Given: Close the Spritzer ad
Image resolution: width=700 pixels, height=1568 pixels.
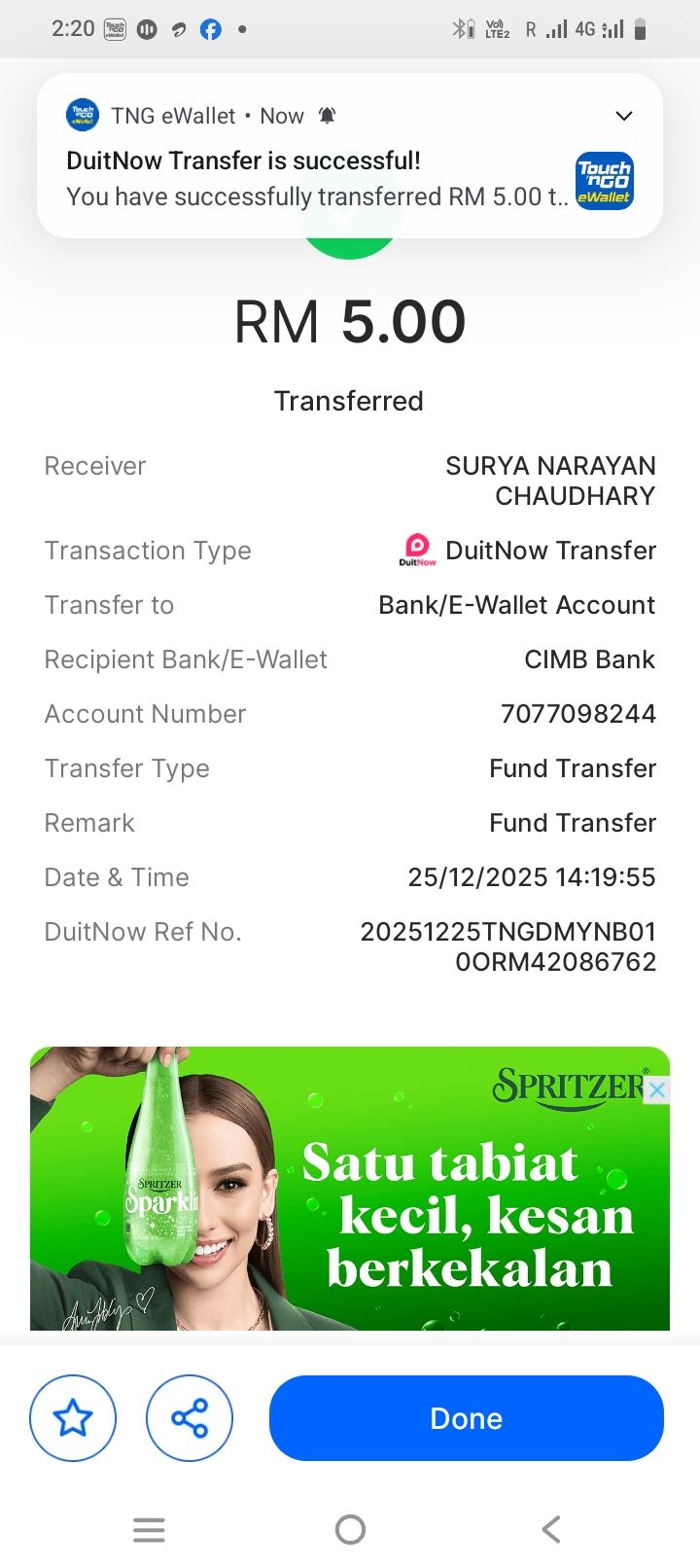Looking at the screenshot, I should [657, 1089].
